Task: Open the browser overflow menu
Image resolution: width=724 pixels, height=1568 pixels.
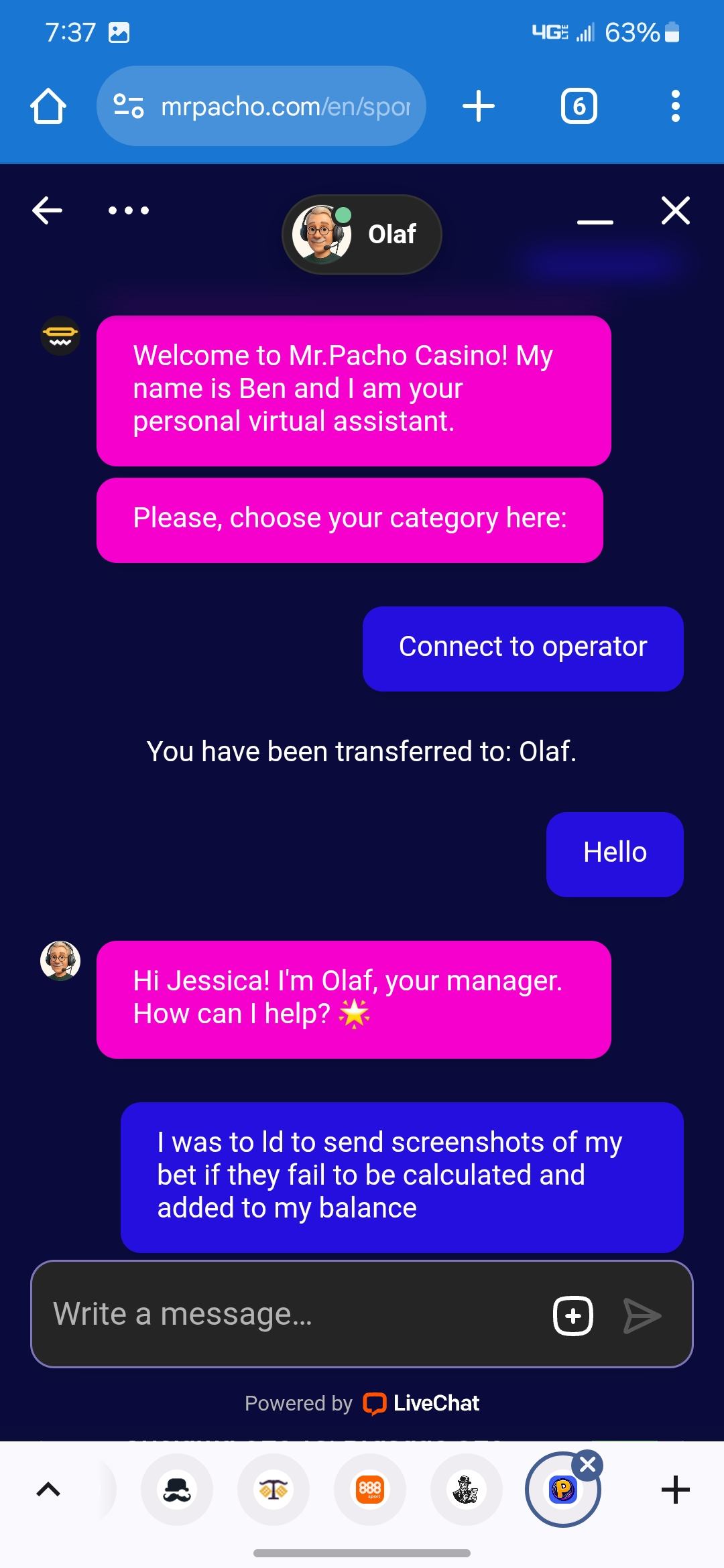Action: [675, 106]
